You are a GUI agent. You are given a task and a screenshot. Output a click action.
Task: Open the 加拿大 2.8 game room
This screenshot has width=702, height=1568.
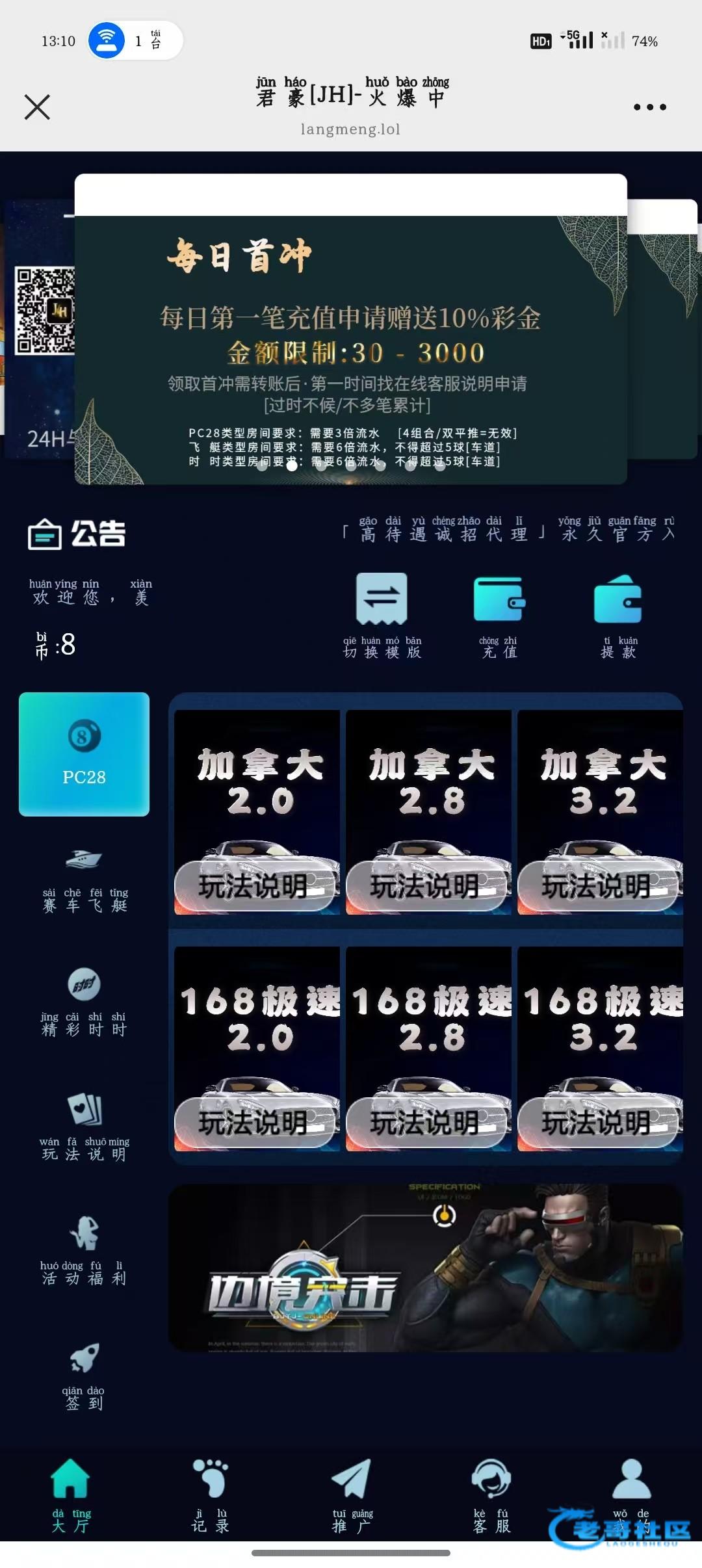[429, 811]
